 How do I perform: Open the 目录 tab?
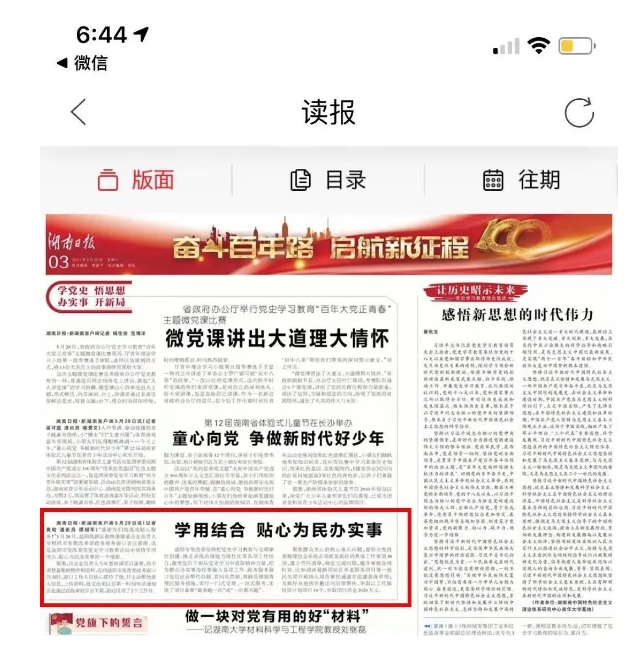click(x=328, y=181)
